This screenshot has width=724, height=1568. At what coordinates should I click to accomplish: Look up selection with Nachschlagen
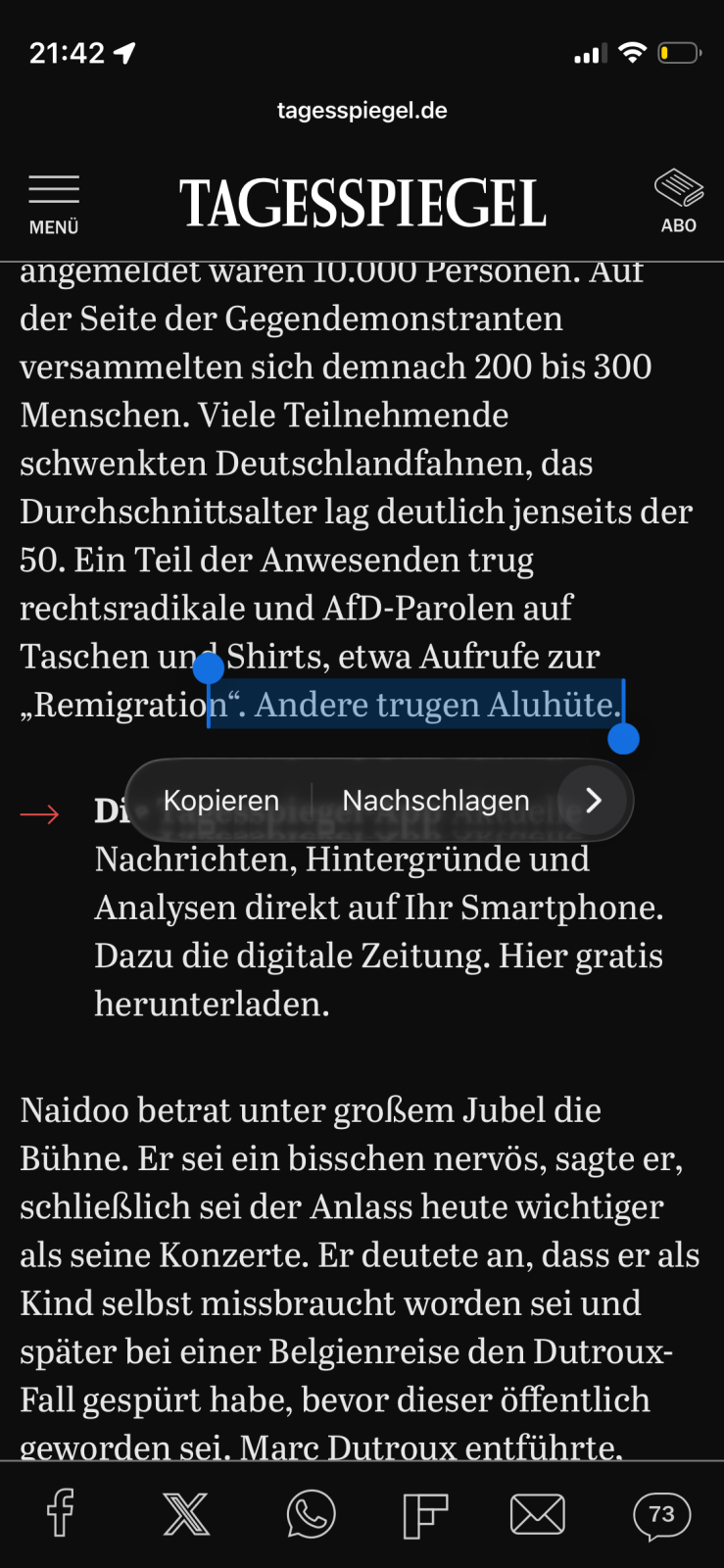pos(435,801)
